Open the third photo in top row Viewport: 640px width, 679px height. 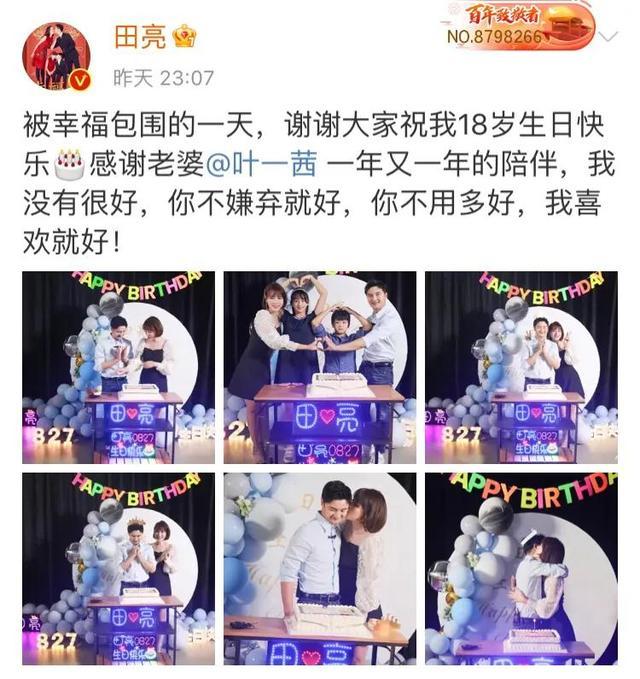pyautogui.click(x=520, y=367)
